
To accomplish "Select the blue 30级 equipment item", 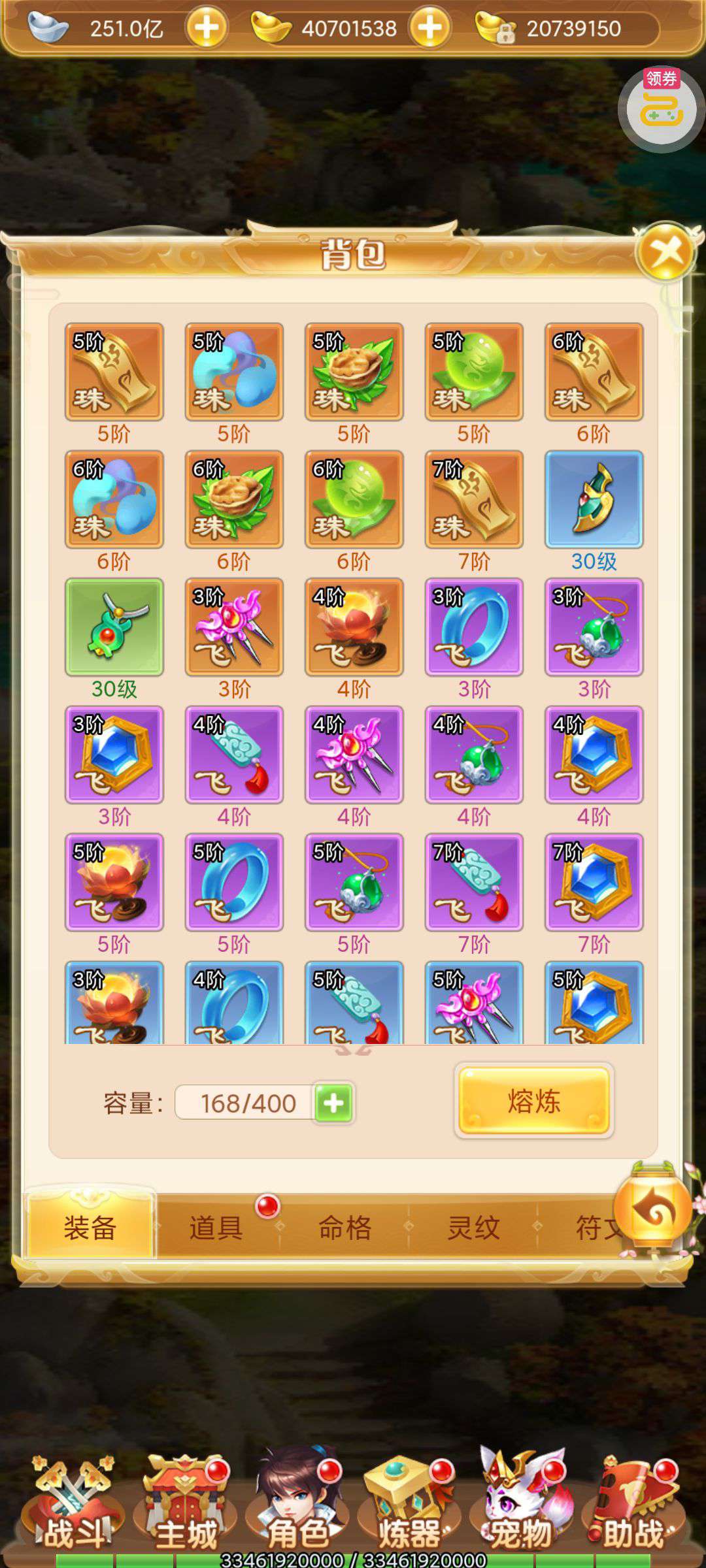I will pos(594,499).
